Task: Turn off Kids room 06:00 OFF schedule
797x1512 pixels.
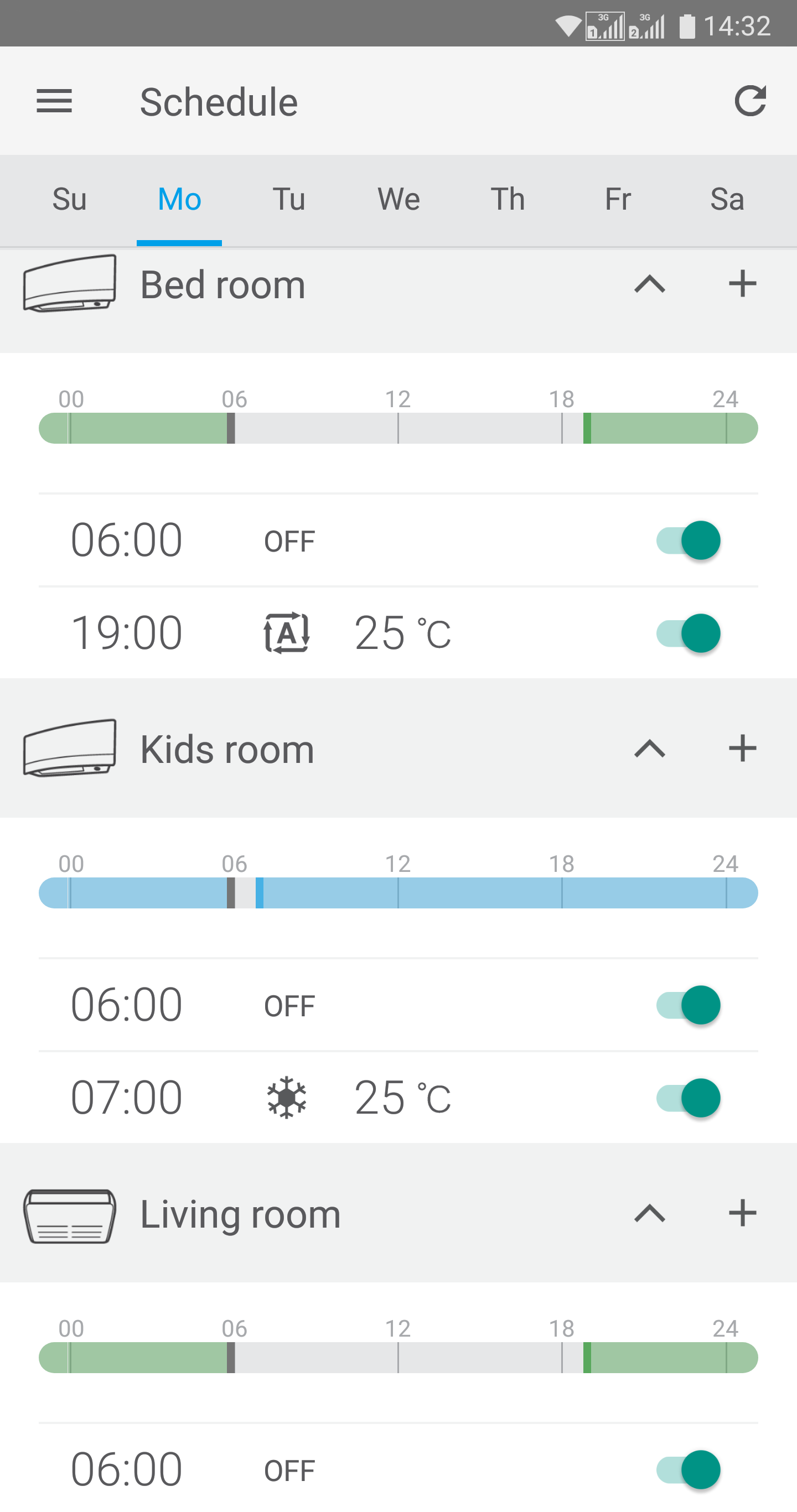Action: tap(689, 1005)
